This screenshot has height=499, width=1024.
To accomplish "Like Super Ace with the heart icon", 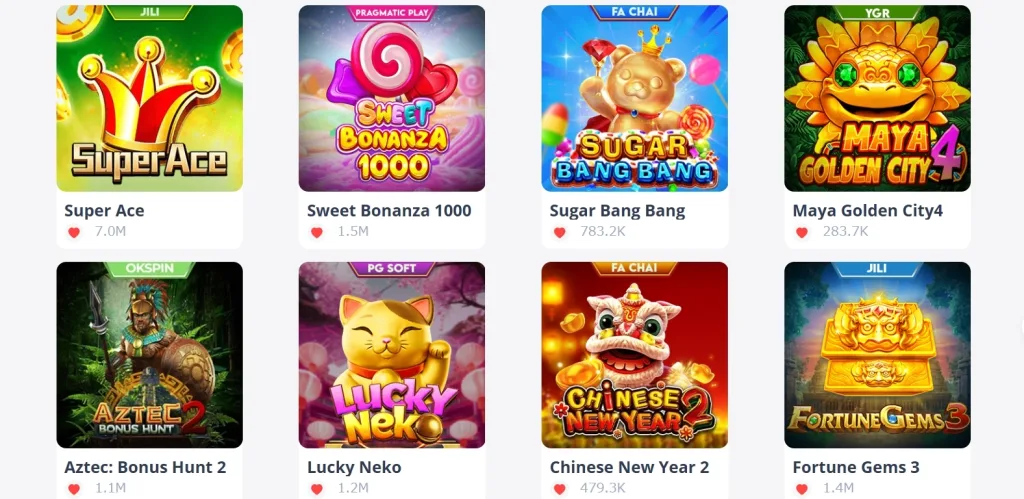I will point(74,232).
